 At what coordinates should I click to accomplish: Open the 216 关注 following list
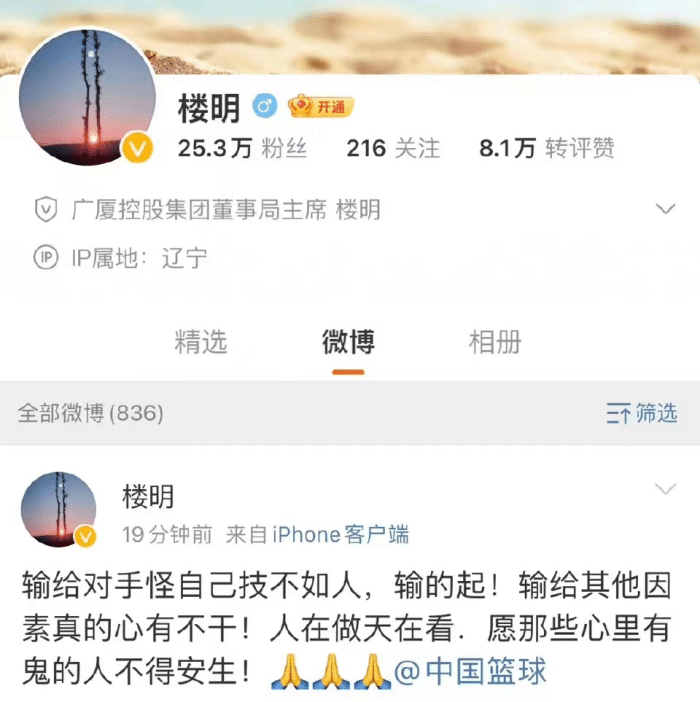pos(392,149)
